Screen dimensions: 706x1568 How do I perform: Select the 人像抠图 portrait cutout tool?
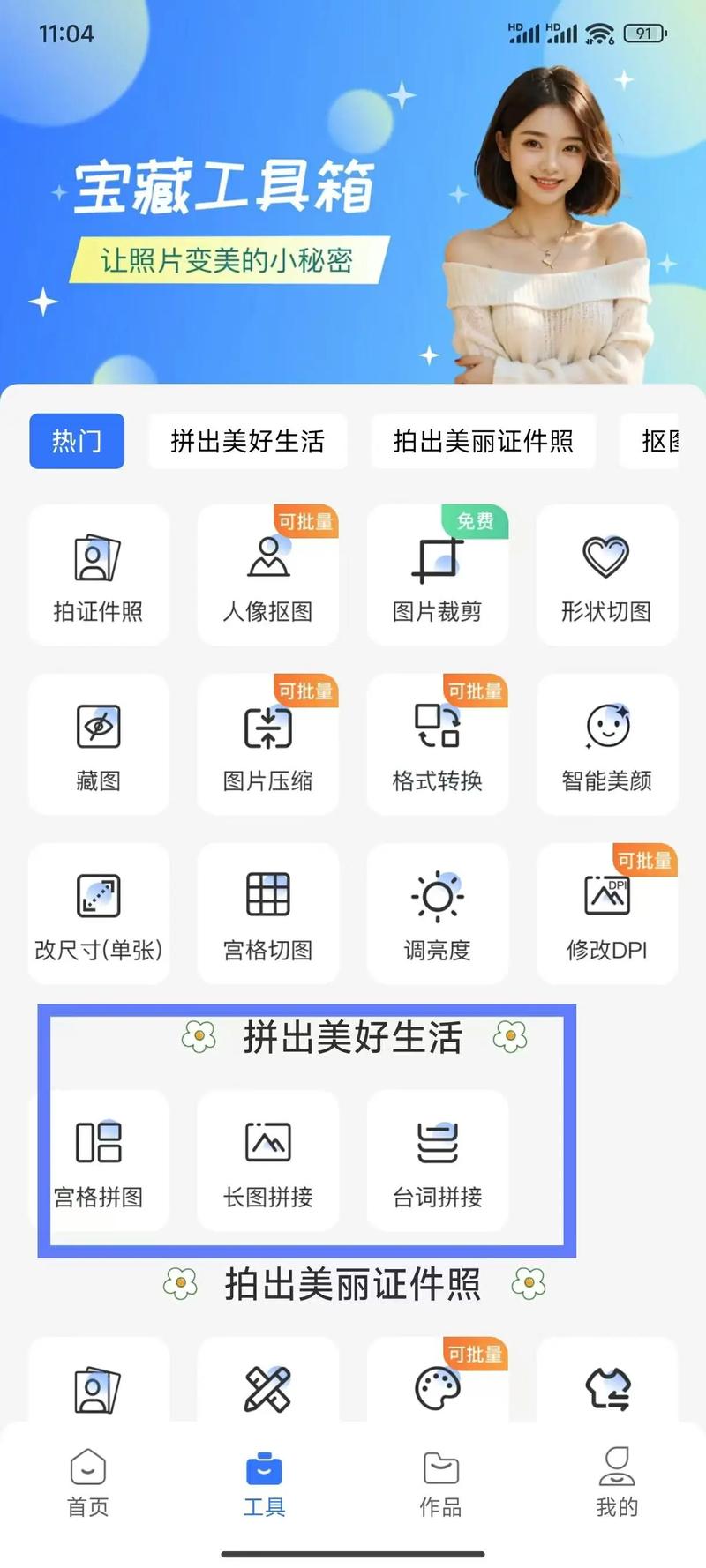coord(268,575)
